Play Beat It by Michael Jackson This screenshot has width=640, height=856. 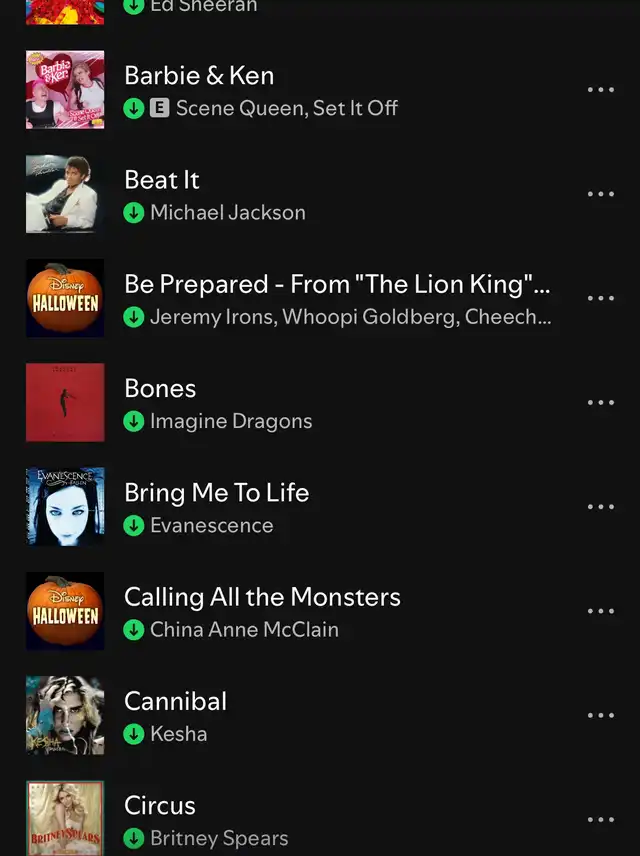[x=162, y=181]
